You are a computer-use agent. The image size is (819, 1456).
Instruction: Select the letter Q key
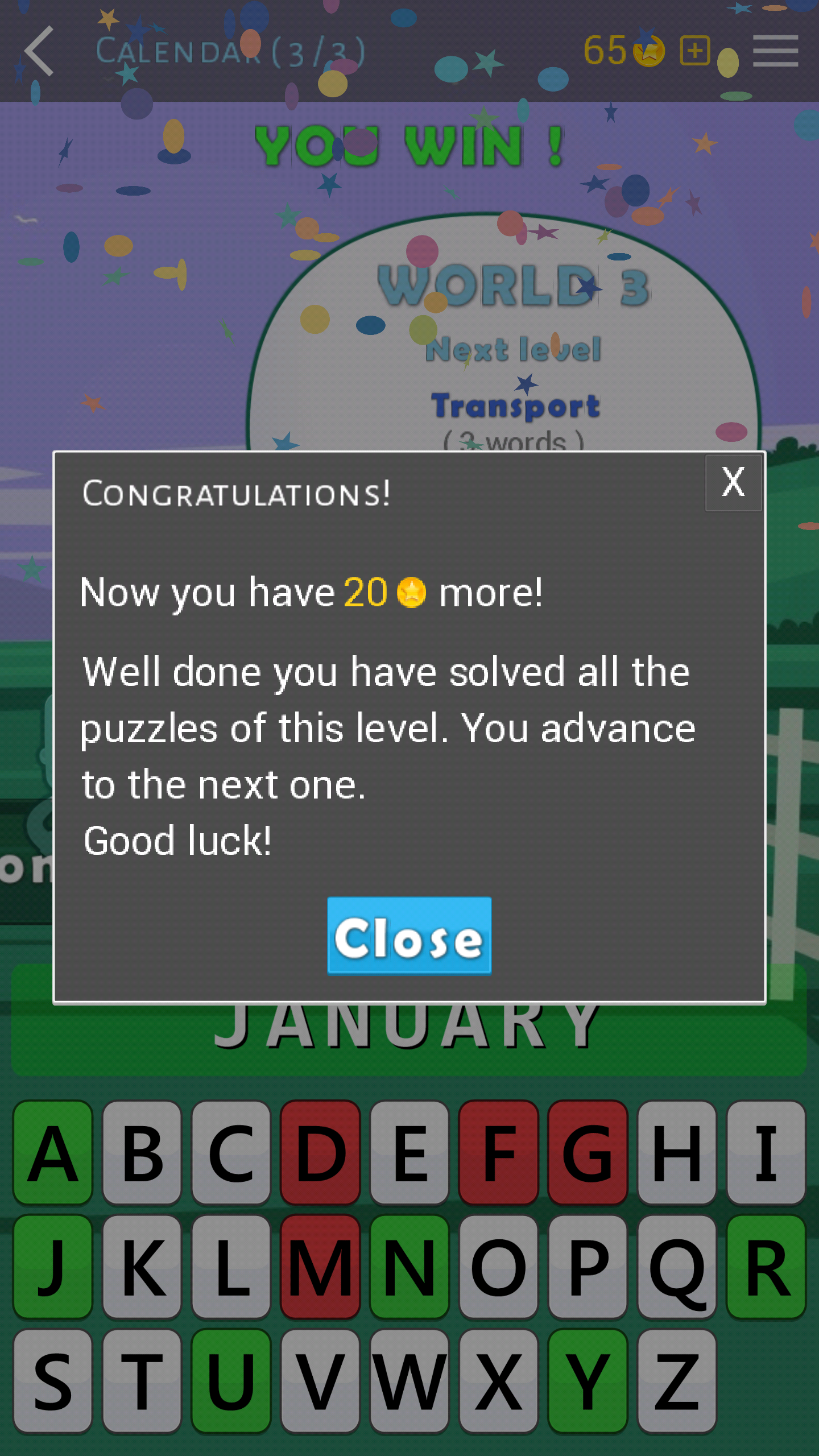[676, 1268]
